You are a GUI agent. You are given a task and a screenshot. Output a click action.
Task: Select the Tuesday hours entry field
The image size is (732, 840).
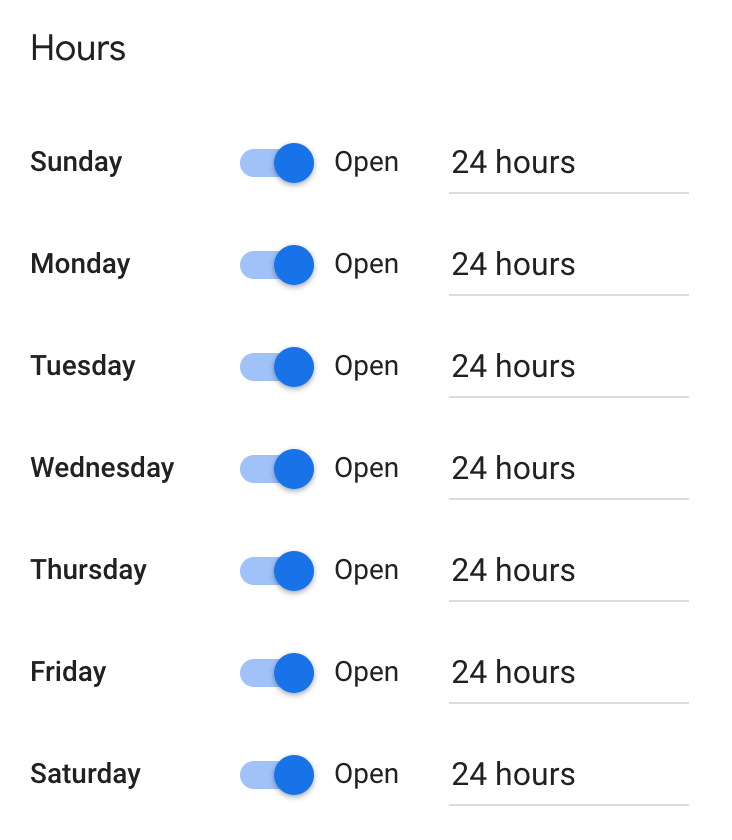[x=568, y=367]
